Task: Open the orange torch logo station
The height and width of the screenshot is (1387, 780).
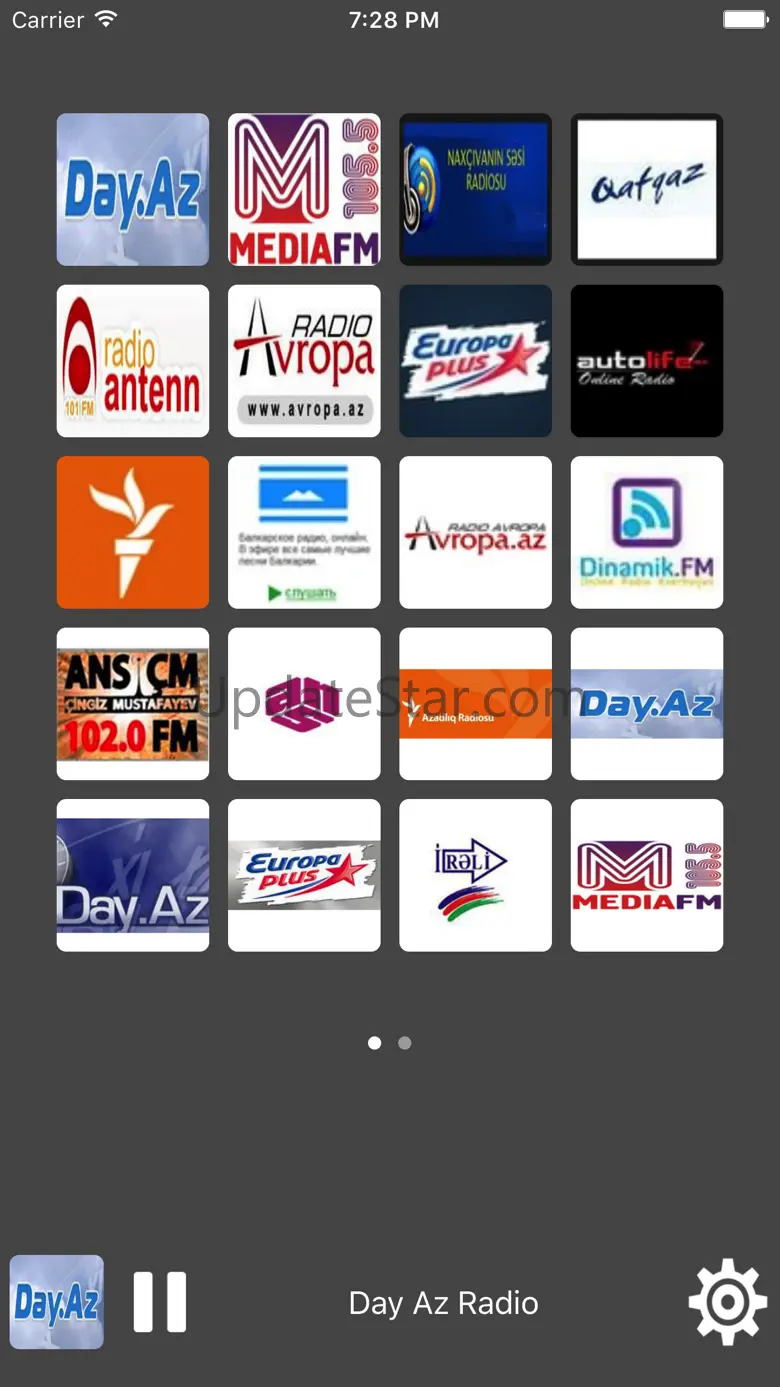Action: click(133, 532)
